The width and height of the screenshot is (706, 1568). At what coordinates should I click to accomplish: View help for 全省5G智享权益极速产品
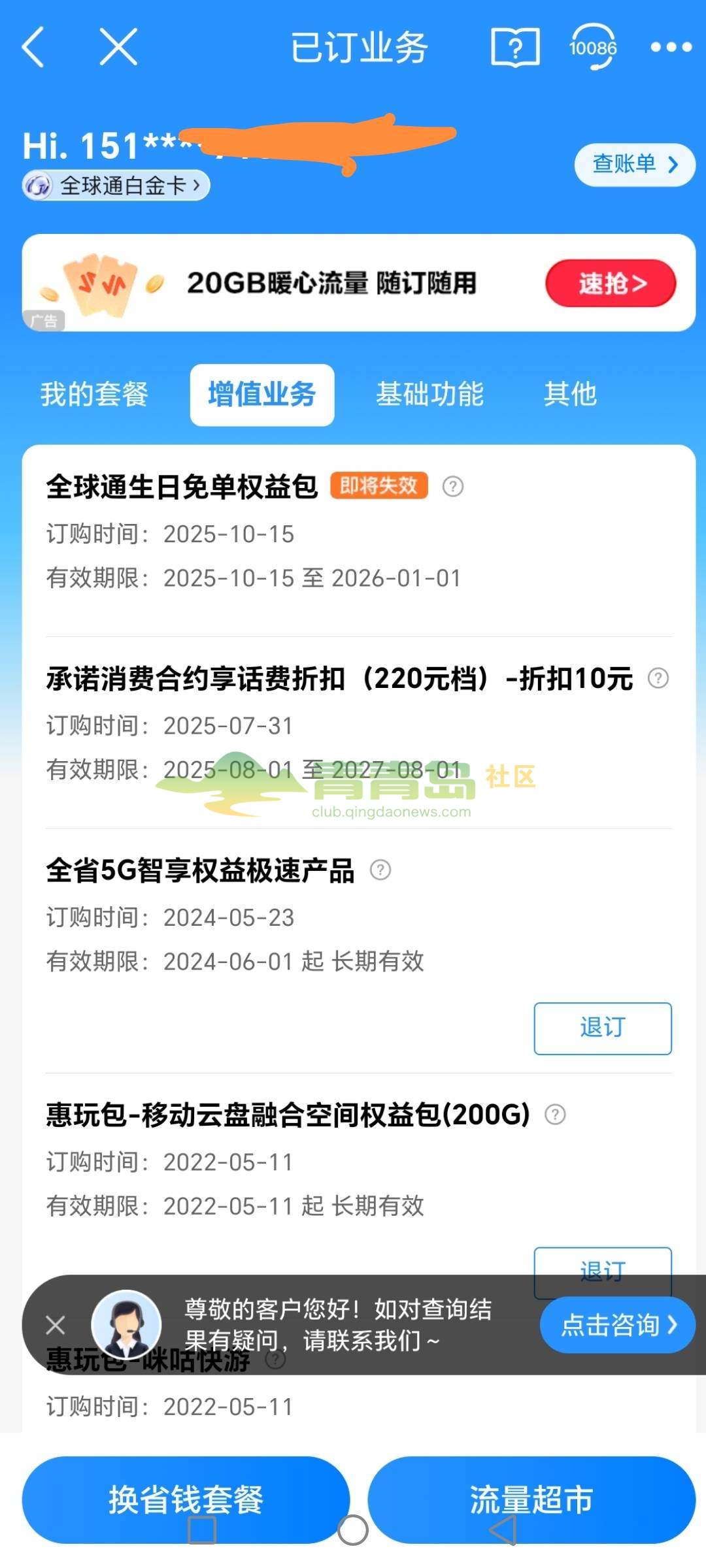(x=380, y=870)
